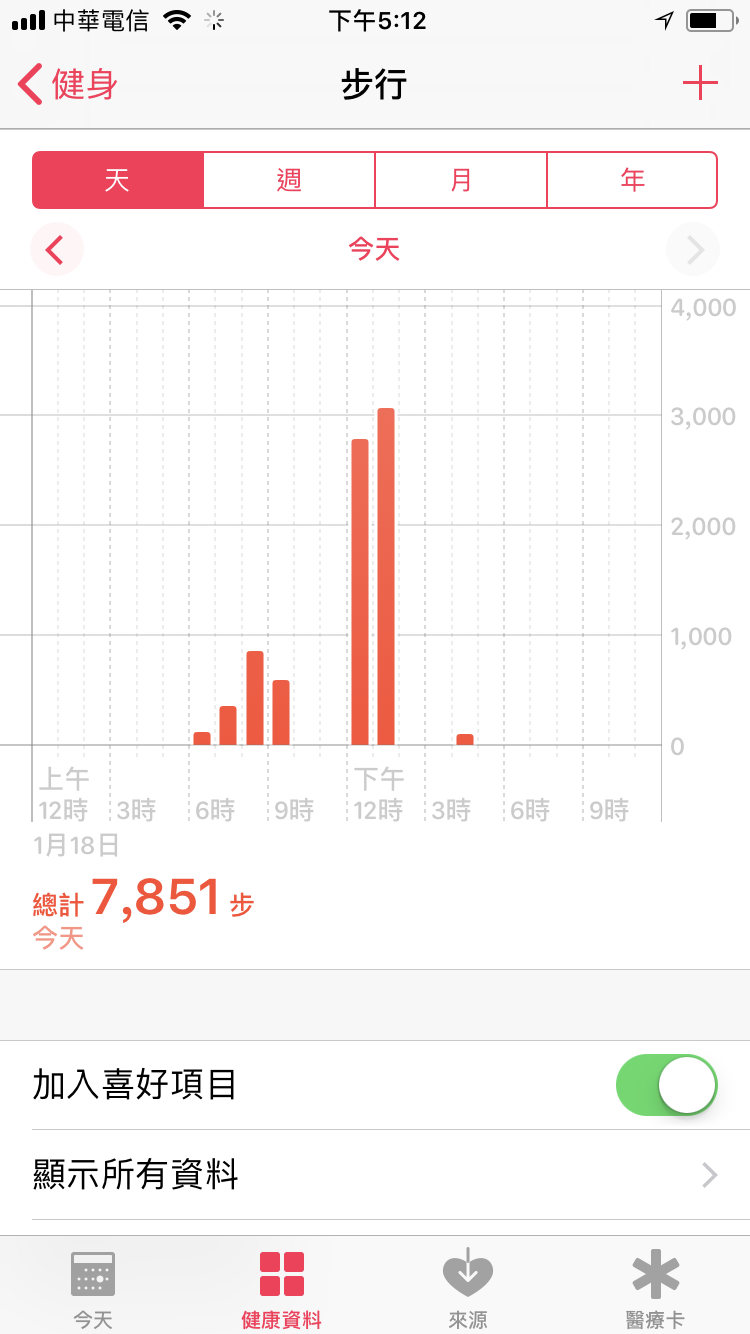Show the previous day's steps
This screenshot has height=1334, width=750.
click(56, 249)
